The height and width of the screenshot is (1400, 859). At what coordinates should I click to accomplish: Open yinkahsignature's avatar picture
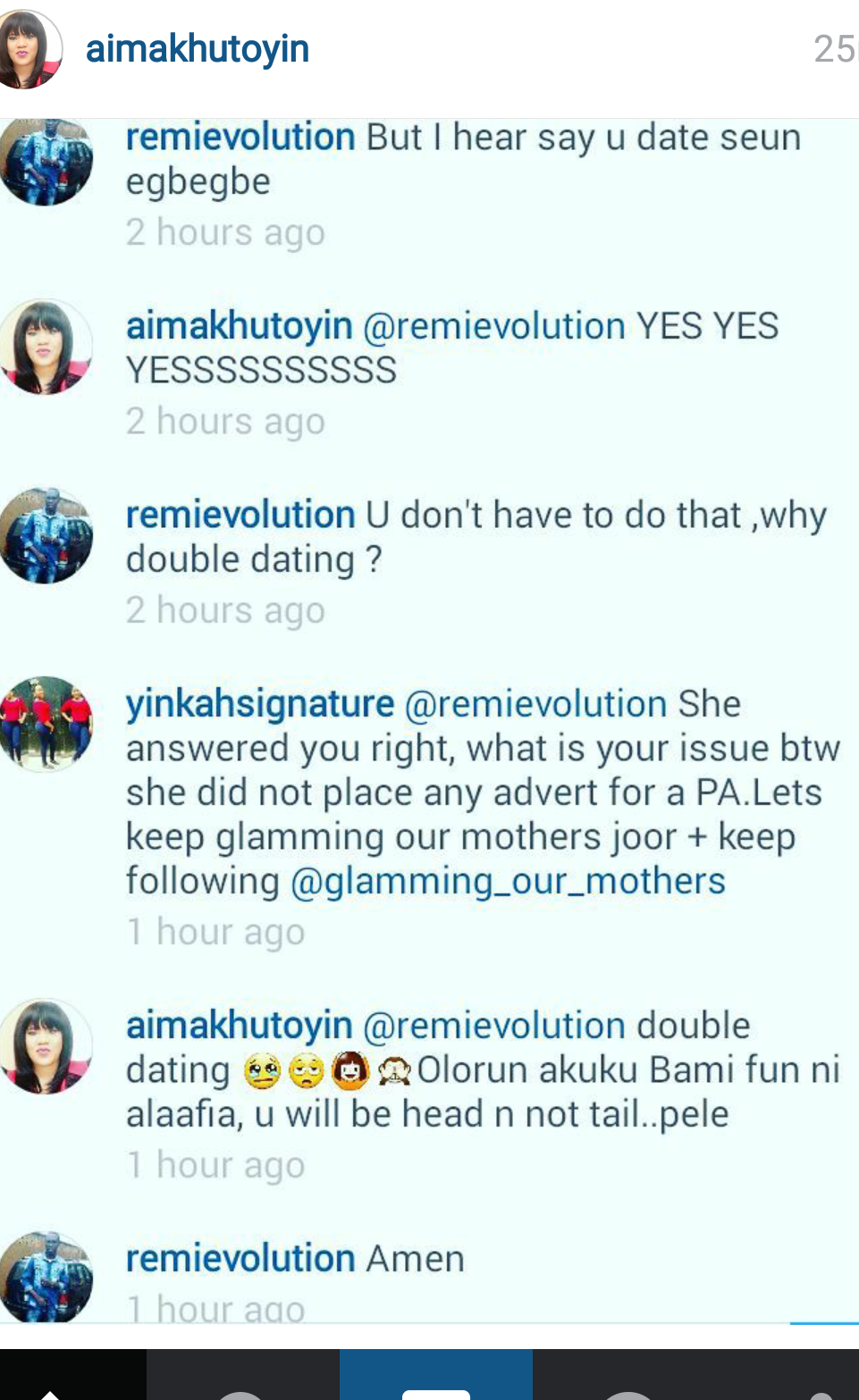pos(46,724)
